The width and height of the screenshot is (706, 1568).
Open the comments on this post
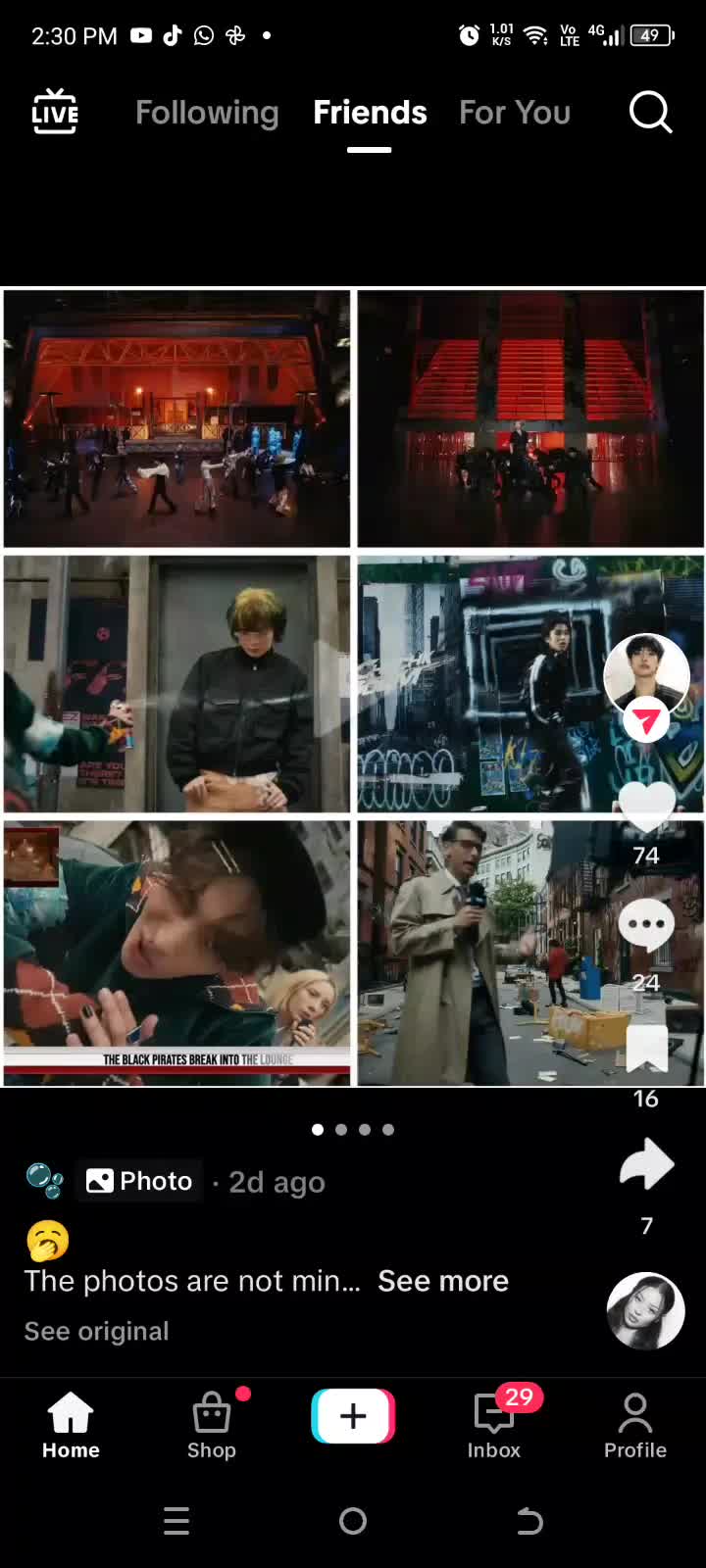(646, 926)
